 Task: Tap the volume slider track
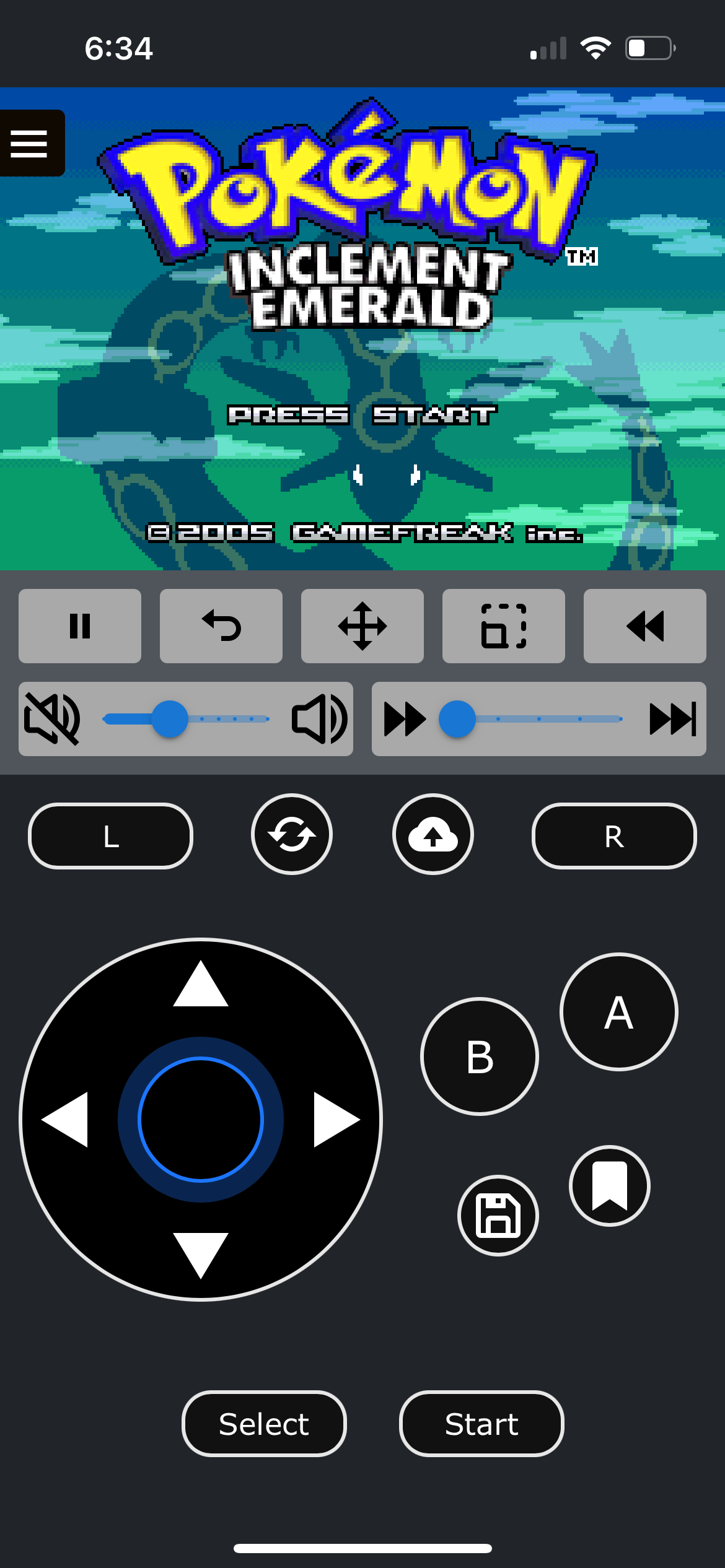coord(186,719)
